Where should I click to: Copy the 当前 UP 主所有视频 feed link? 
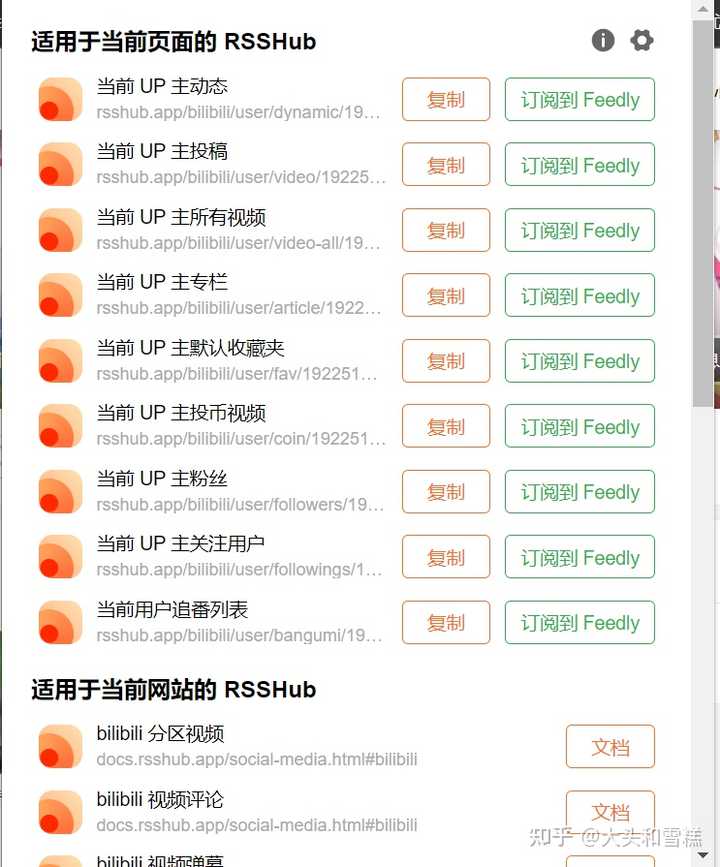coord(445,230)
